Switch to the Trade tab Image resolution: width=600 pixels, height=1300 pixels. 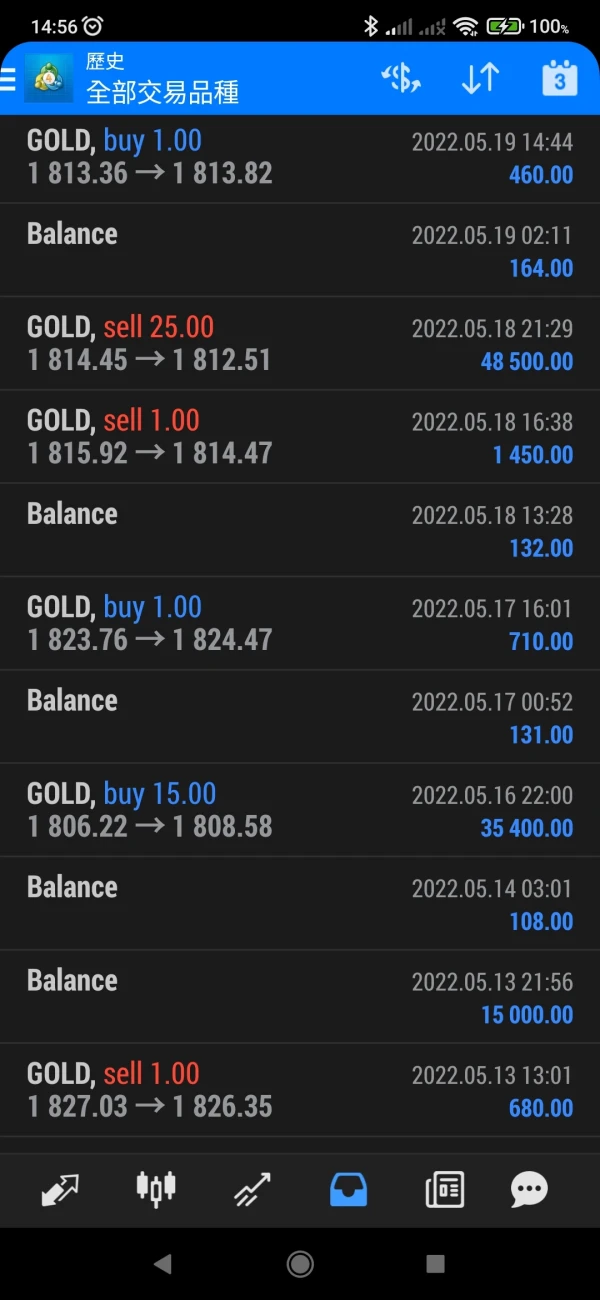pos(251,1189)
